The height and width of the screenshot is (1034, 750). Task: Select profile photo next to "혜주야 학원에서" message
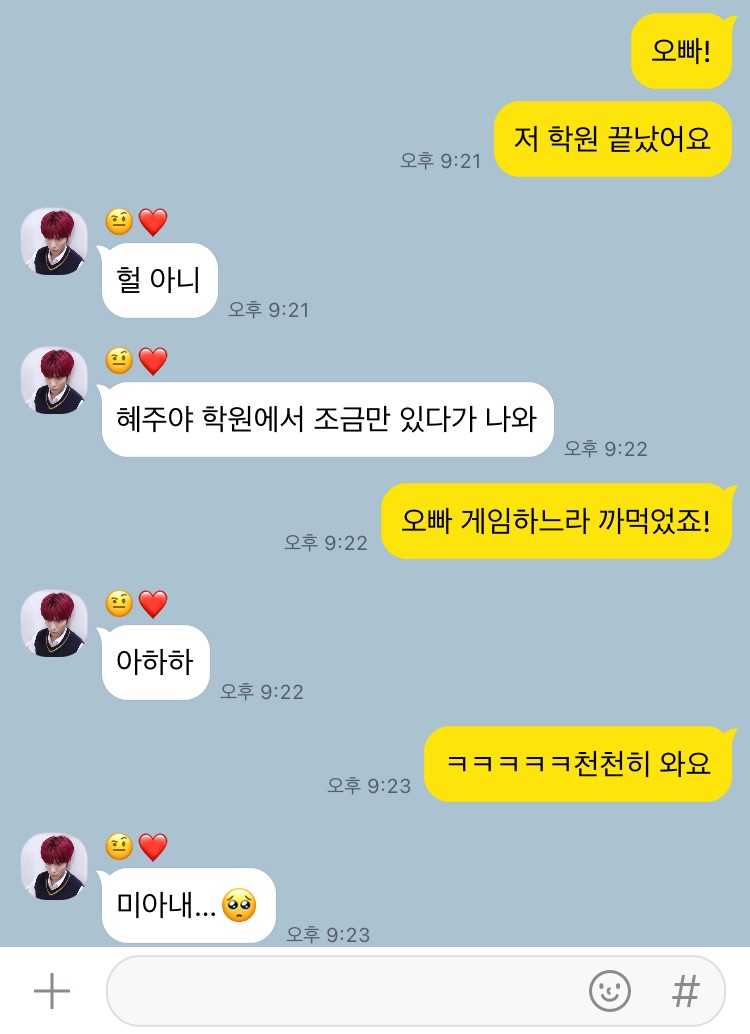tap(54, 380)
